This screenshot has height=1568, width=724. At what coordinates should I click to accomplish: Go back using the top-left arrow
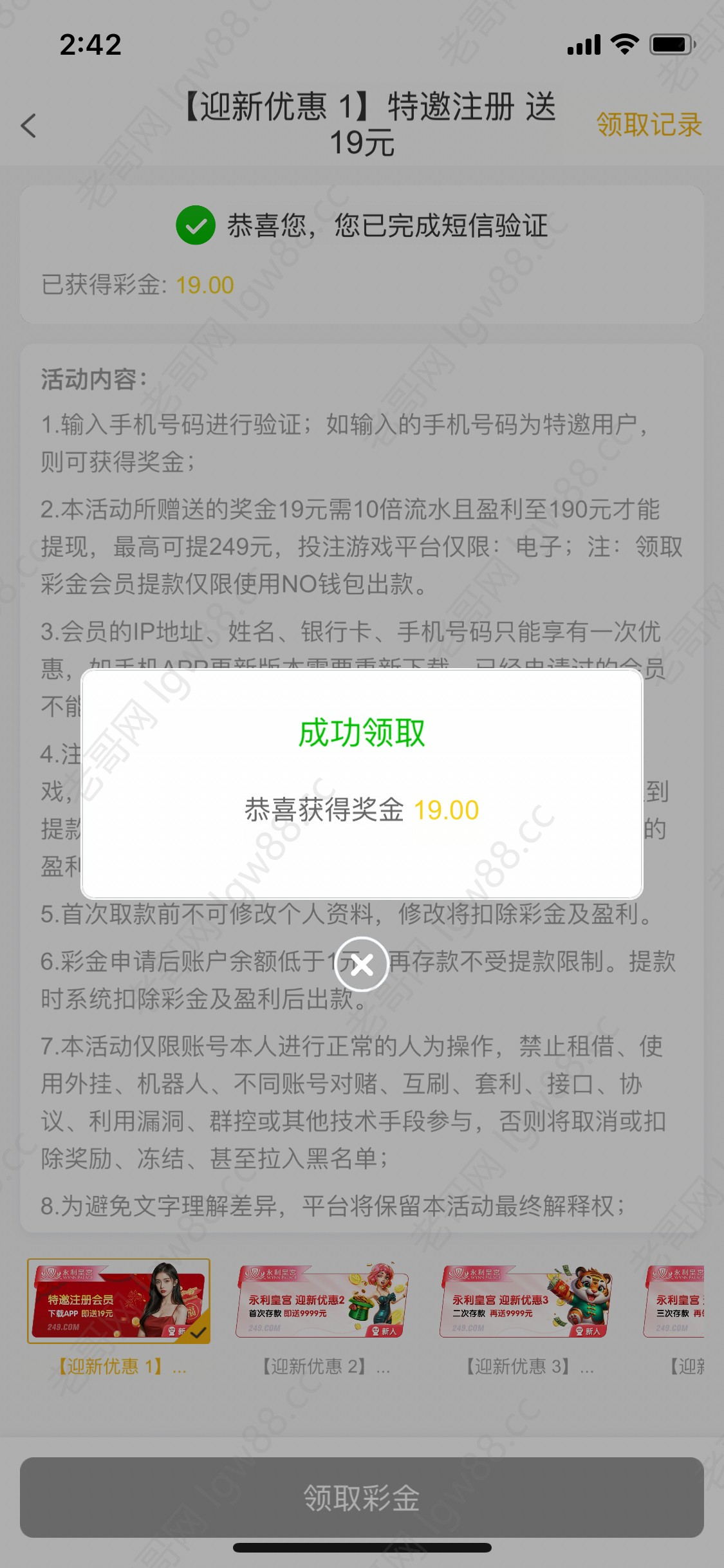[x=28, y=126]
